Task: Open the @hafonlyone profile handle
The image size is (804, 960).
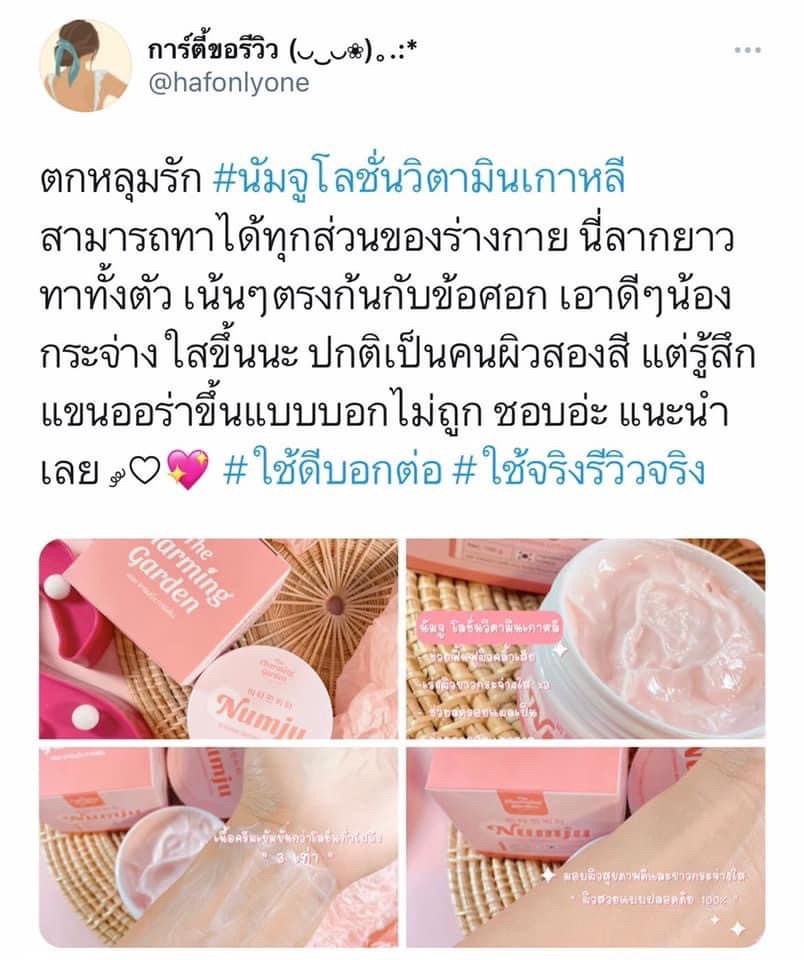Action: (x=228, y=83)
